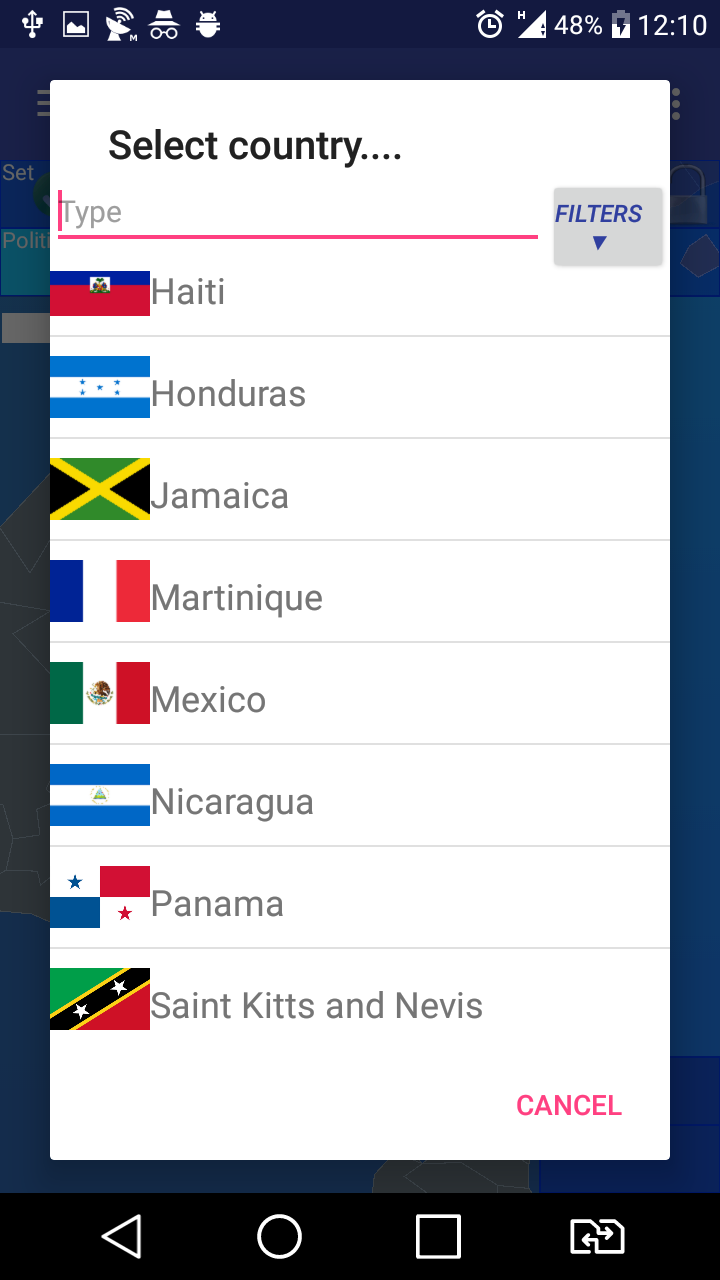Go back using the system back button
The image size is (720, 1280).
pyautogui.click(x=122, y=1236)
